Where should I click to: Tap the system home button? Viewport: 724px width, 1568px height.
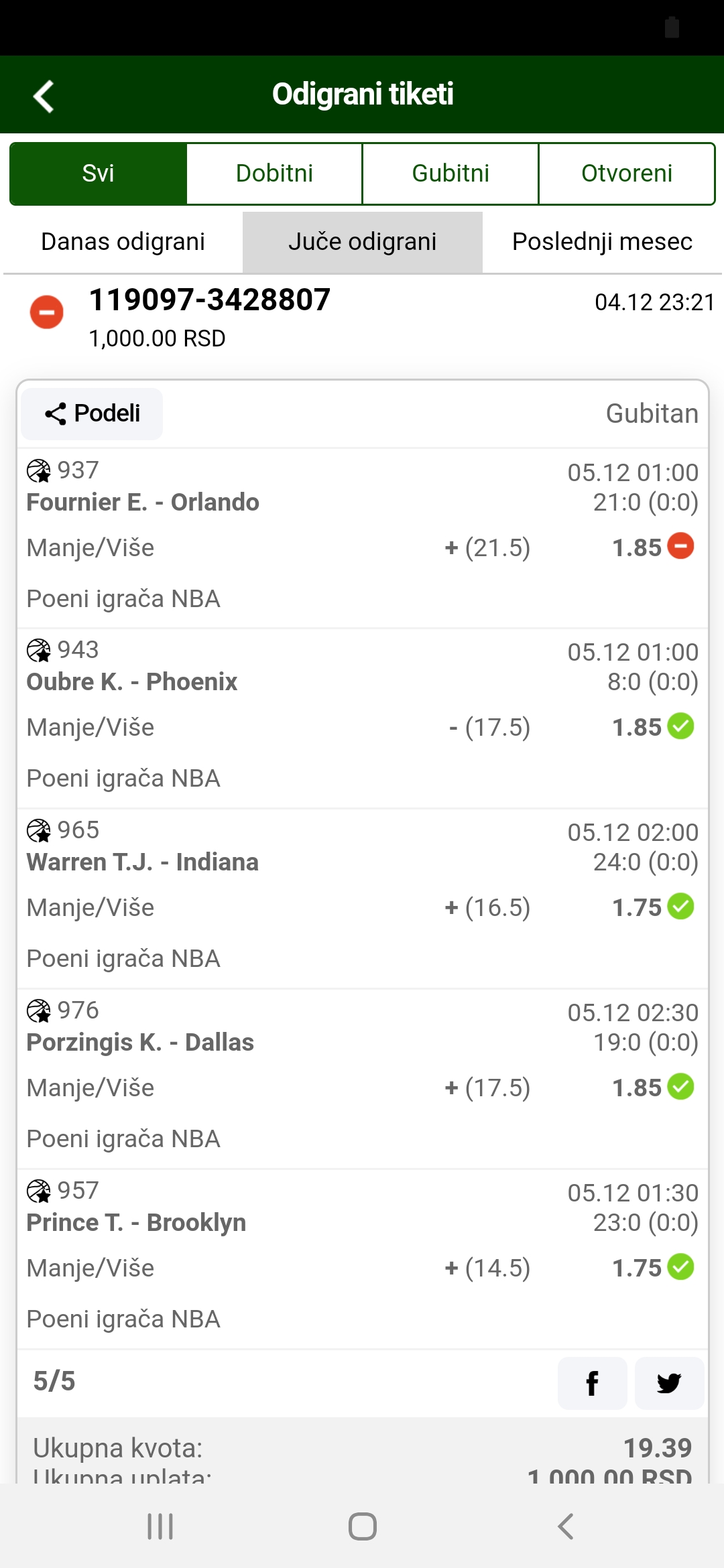[x=362, y=1526]
